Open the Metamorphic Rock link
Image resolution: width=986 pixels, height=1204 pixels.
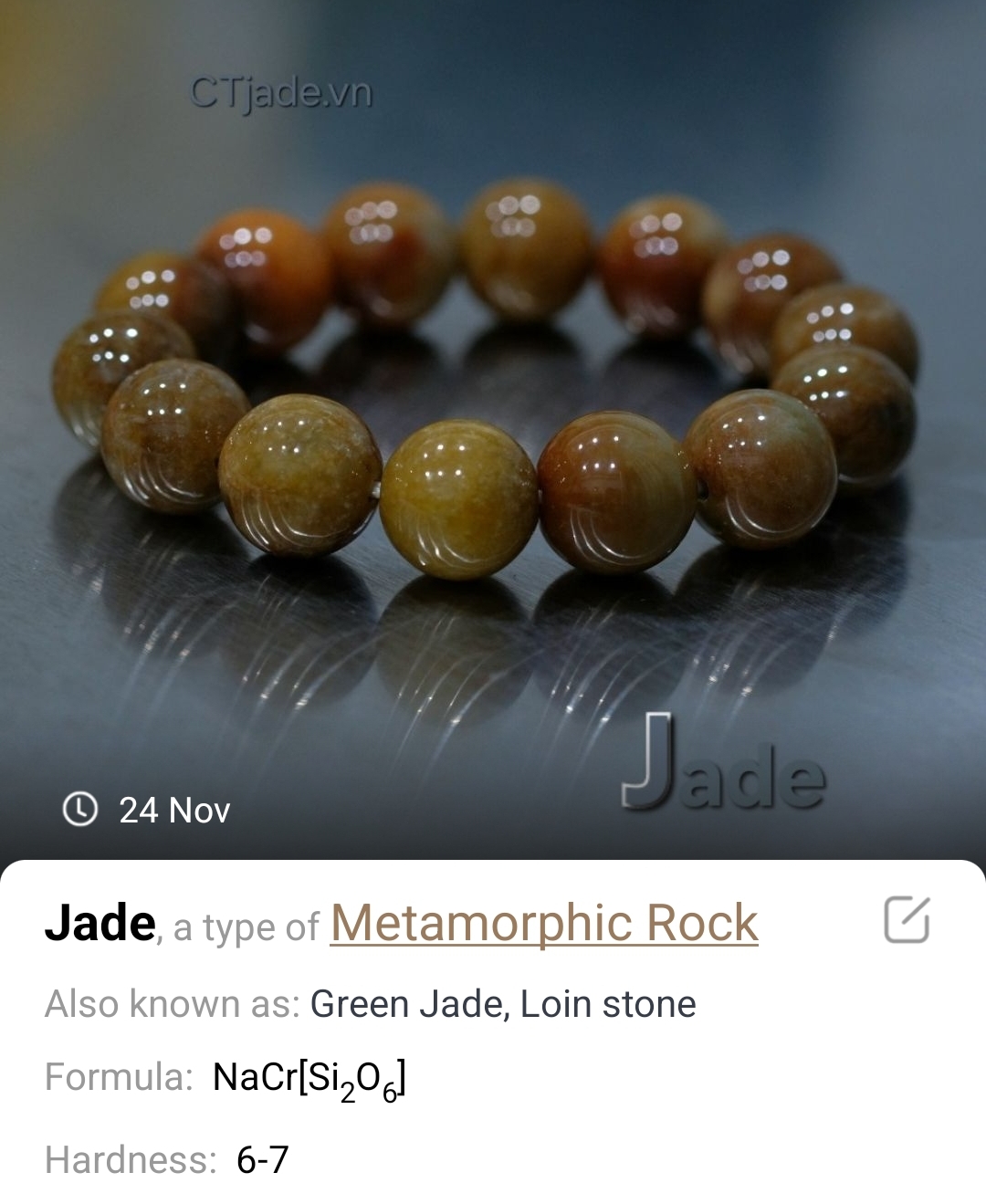click(543, 923)
